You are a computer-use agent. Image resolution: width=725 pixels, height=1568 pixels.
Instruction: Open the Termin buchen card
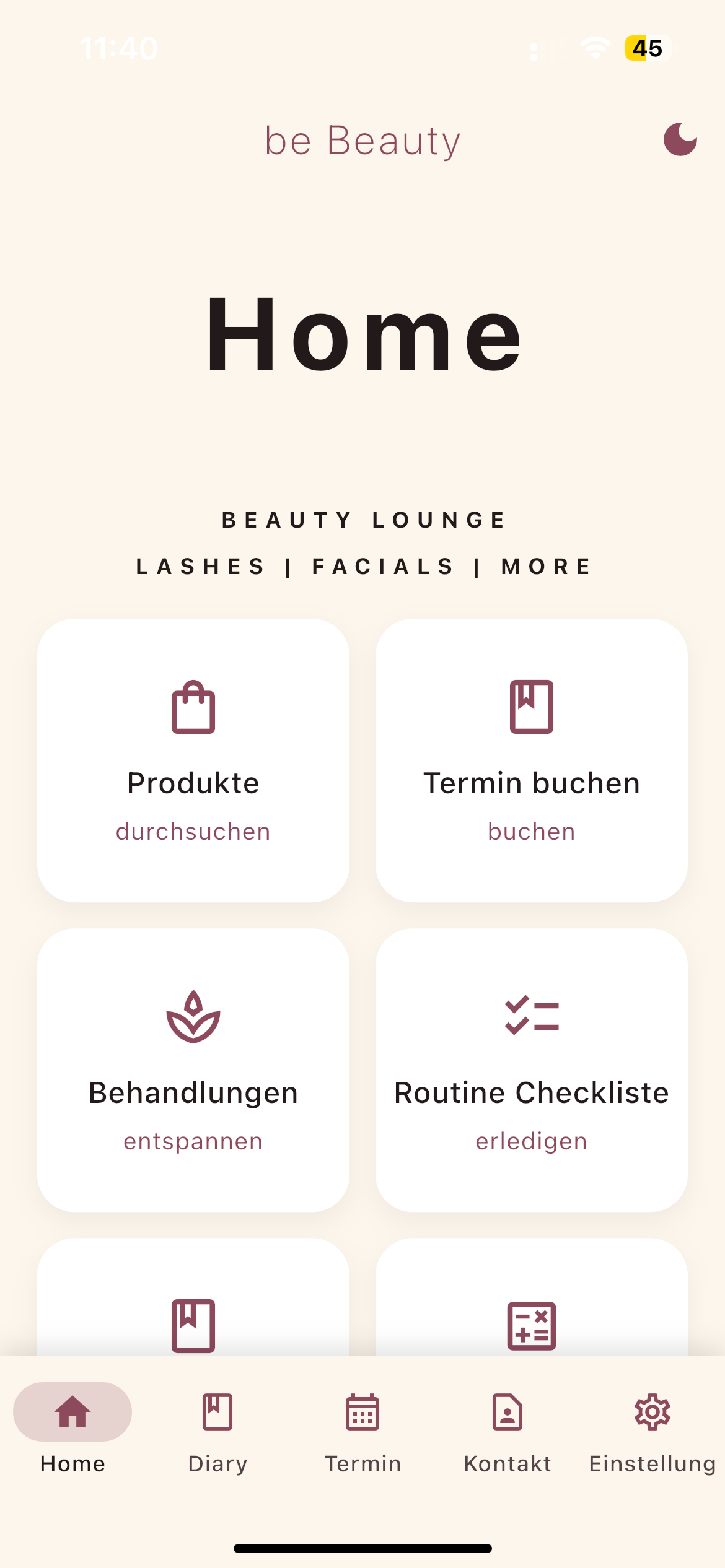[x=531, y=760]
